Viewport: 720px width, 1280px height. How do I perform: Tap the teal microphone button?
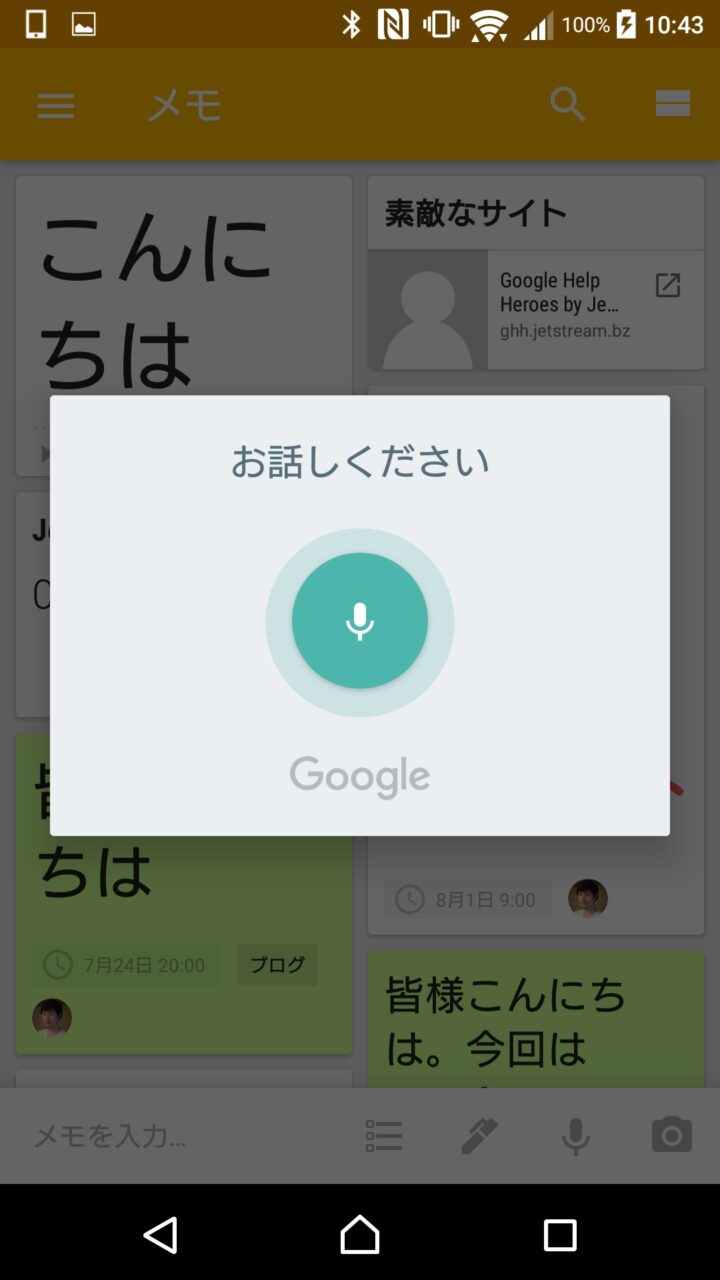(x=360, y=621)
